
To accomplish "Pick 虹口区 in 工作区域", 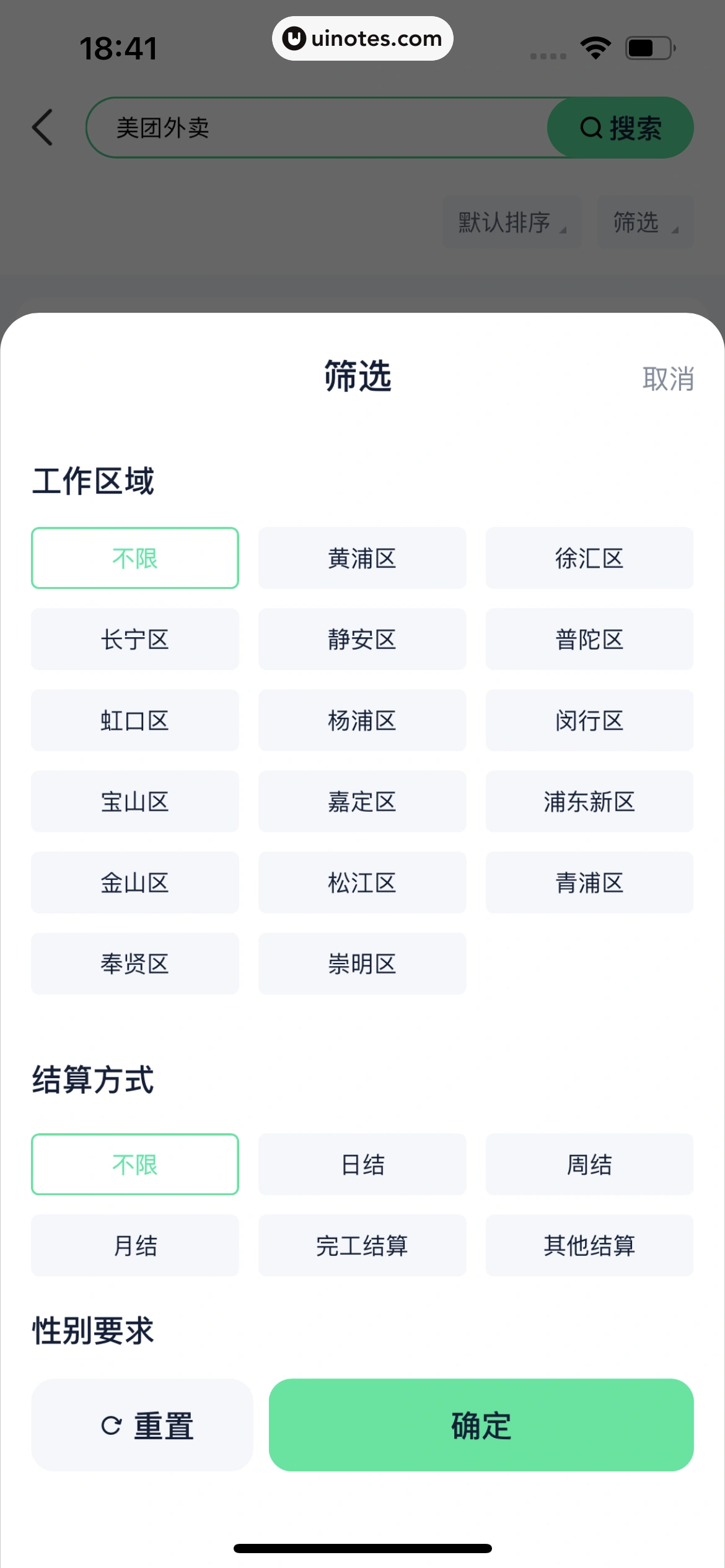I will click(135, 720).
